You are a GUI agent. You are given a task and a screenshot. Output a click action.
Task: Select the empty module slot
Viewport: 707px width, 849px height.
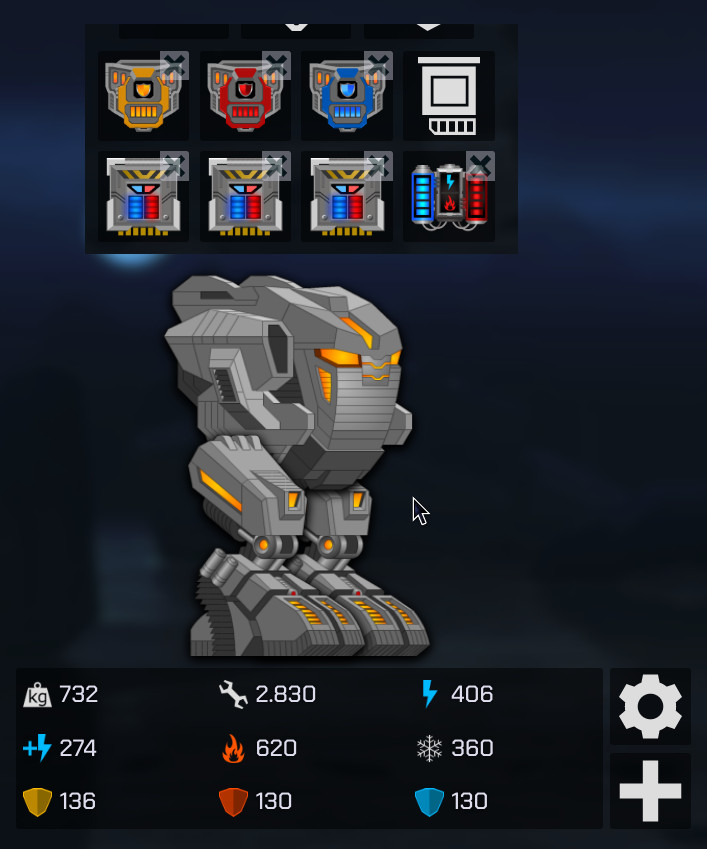449,96
